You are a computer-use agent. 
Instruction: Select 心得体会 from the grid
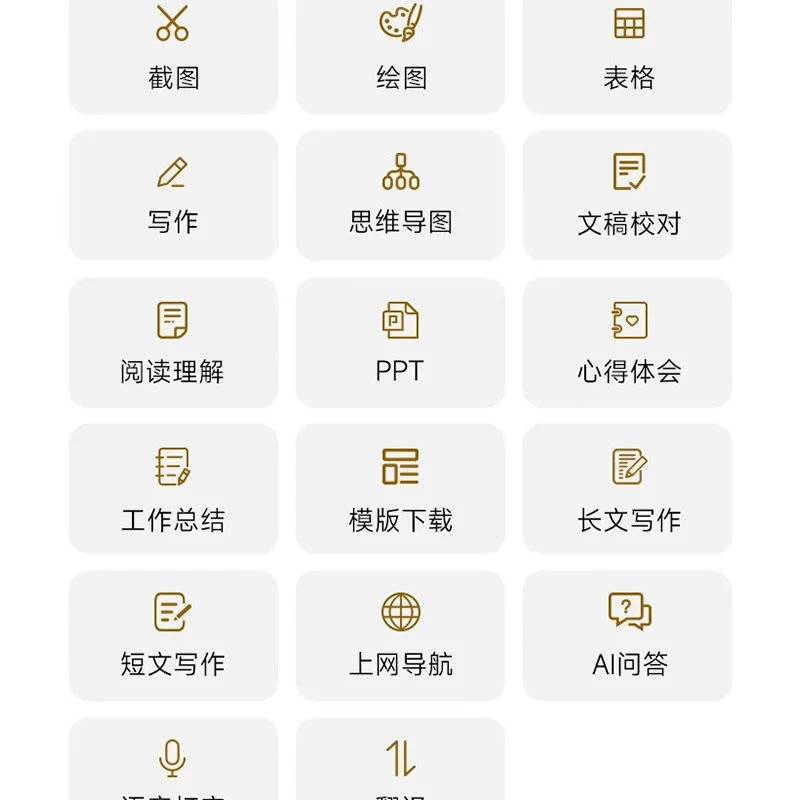click(628, 342)
